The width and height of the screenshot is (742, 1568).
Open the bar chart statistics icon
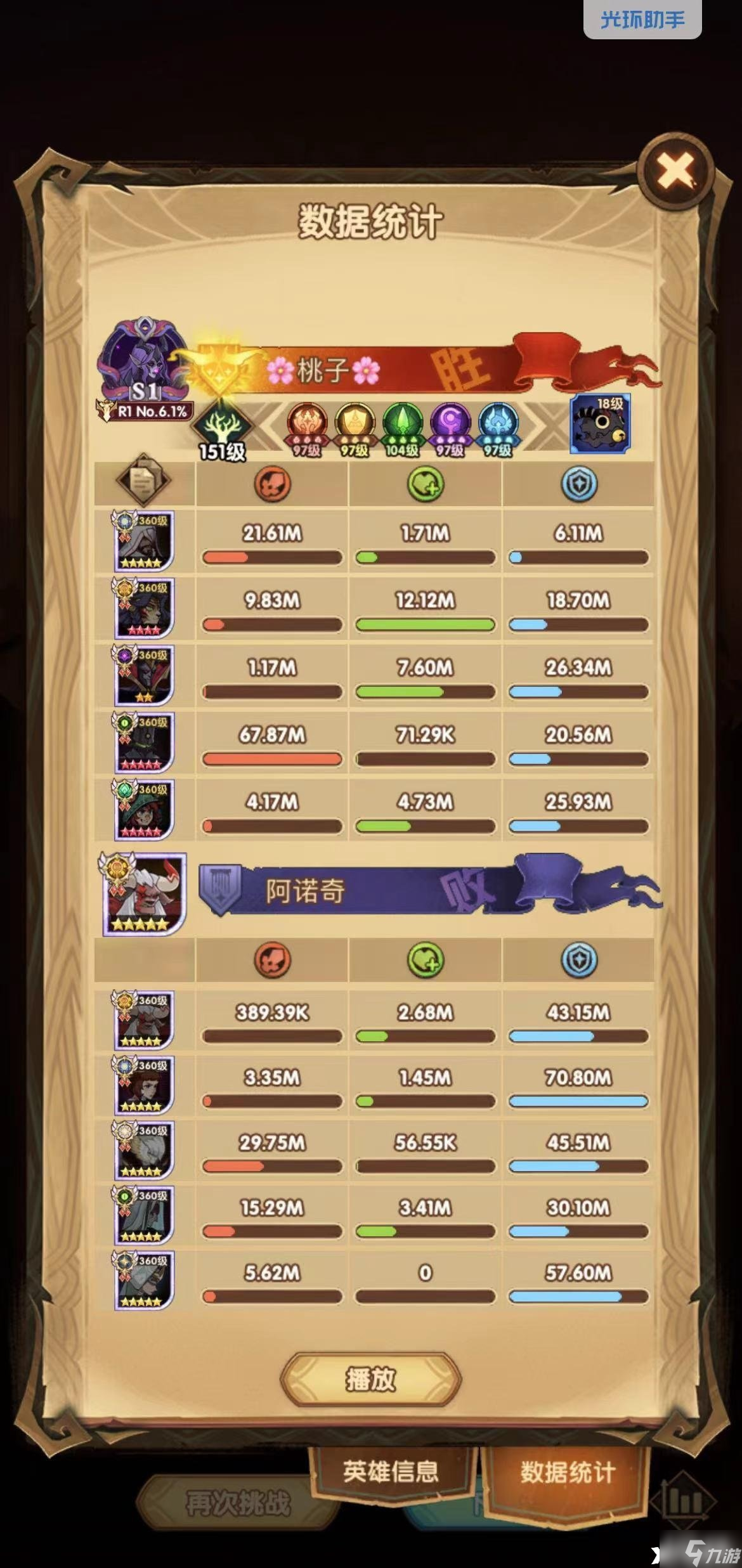tap(682, 1501)
